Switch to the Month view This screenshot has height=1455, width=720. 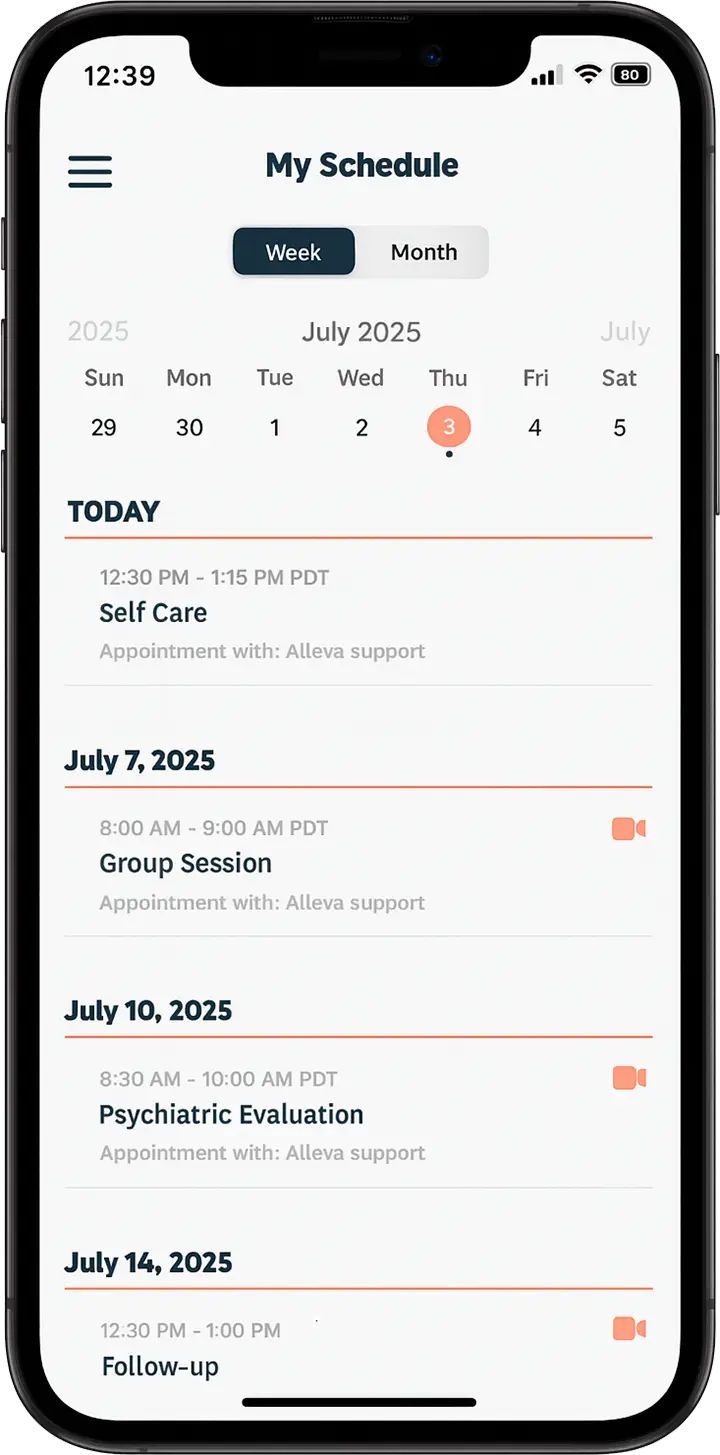(424, 252)
